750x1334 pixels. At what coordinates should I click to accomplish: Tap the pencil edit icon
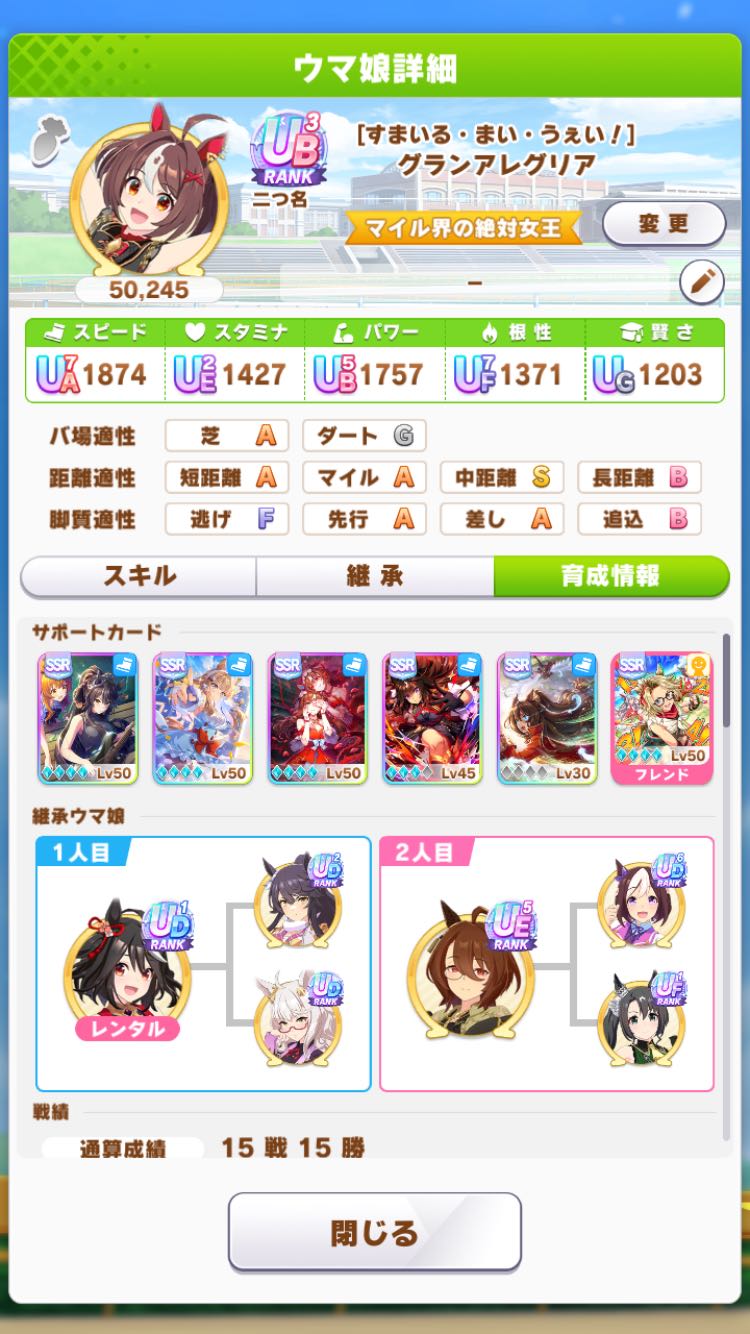click(x=701, y=283)
